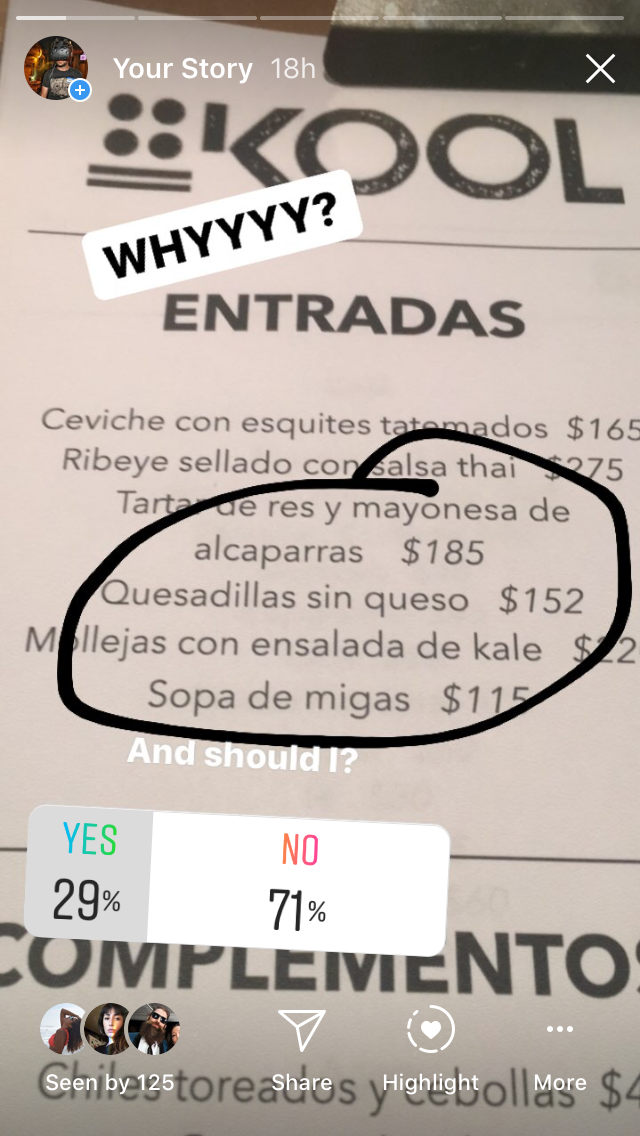Open your profile picture avatar
Viewport: 640px width, 1136px height.
tap(55, 68)
